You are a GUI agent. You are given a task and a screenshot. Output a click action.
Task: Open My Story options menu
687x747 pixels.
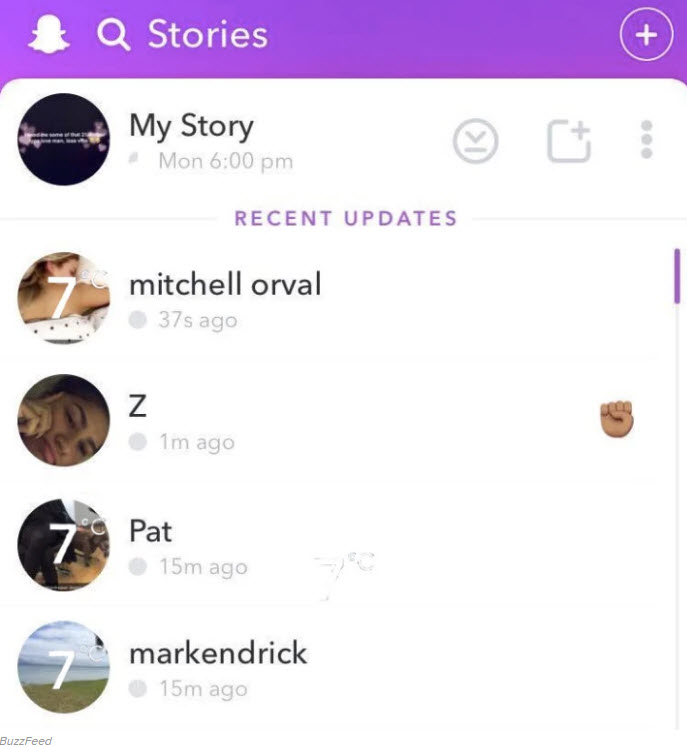click(x=646, y=140)
